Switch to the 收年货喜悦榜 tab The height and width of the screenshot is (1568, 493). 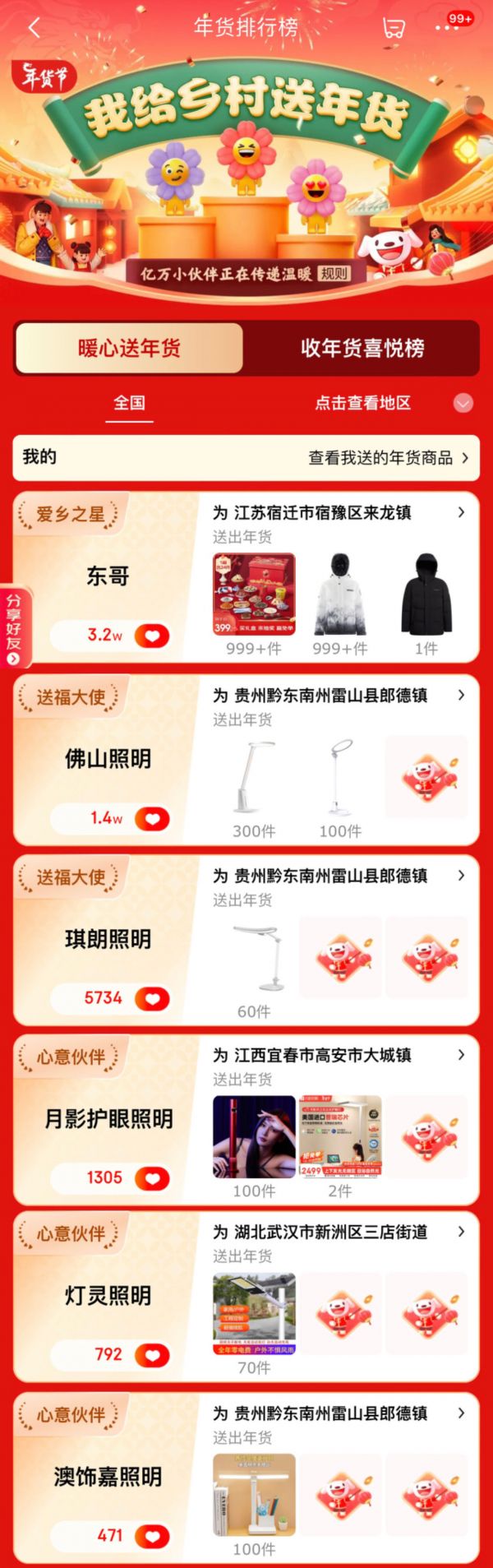(362, 348)
